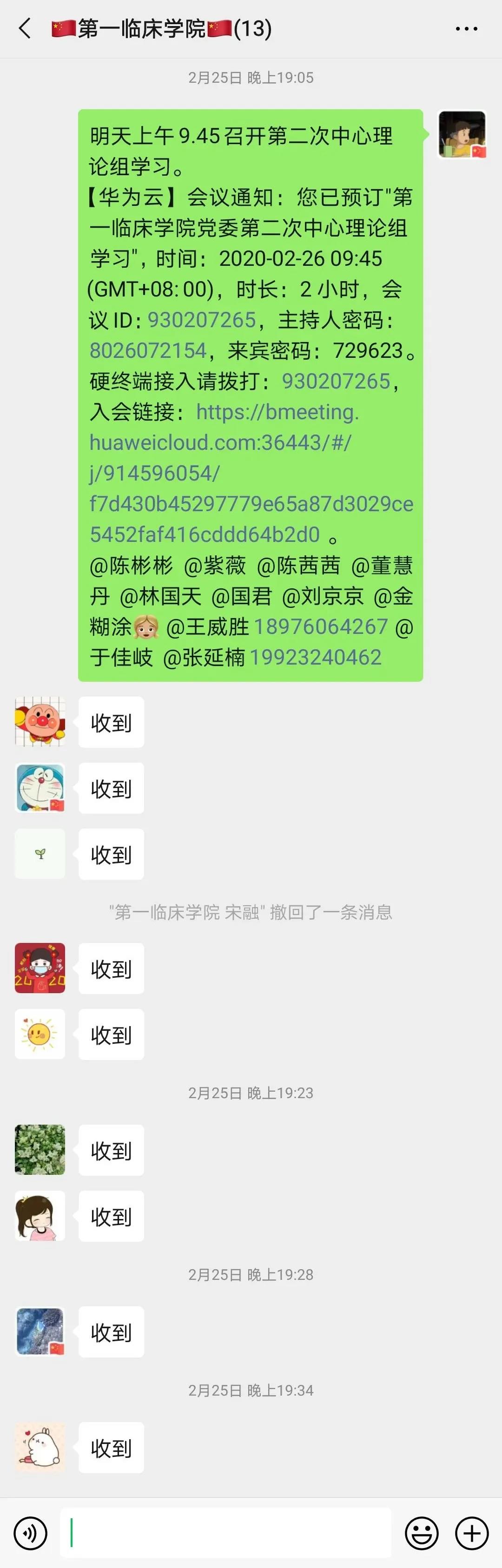Open the Anpanman avatar's profile
The height and width of the screenshot is (1568, 502).
pyautogui.click(x=40, y=722)
